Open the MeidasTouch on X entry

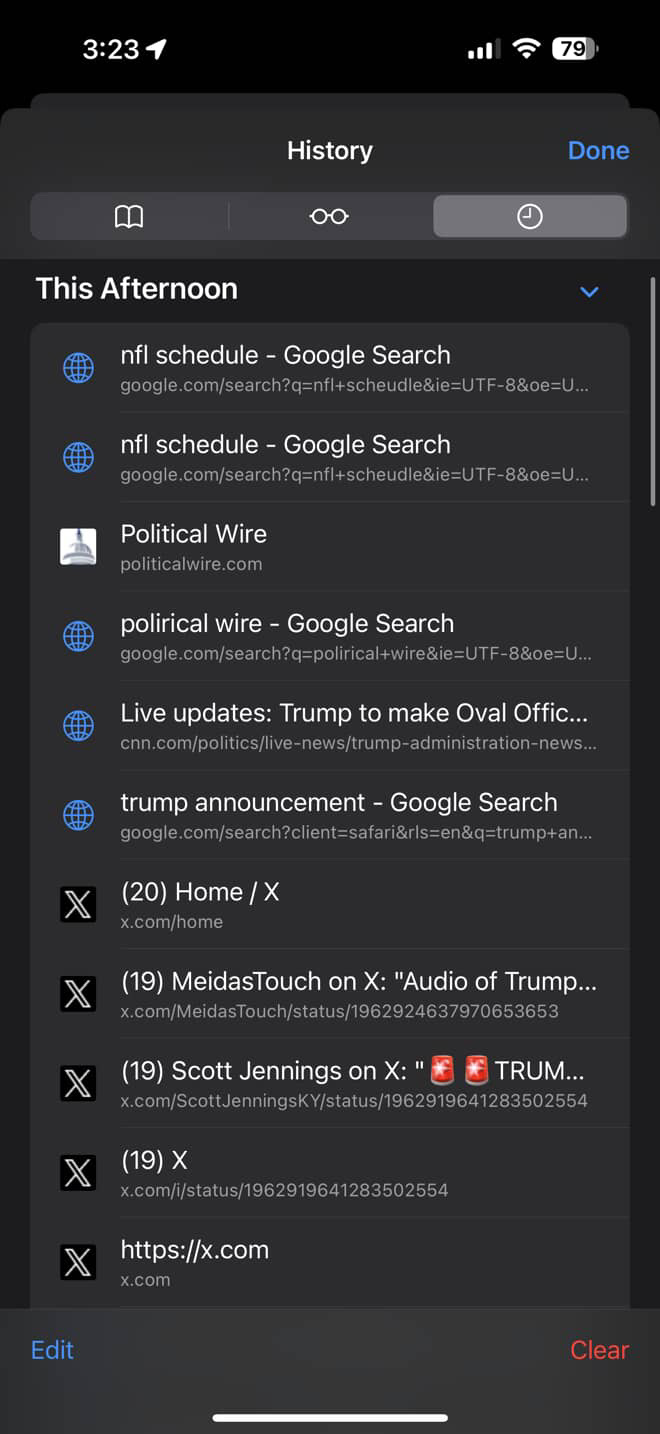[330, 994]
